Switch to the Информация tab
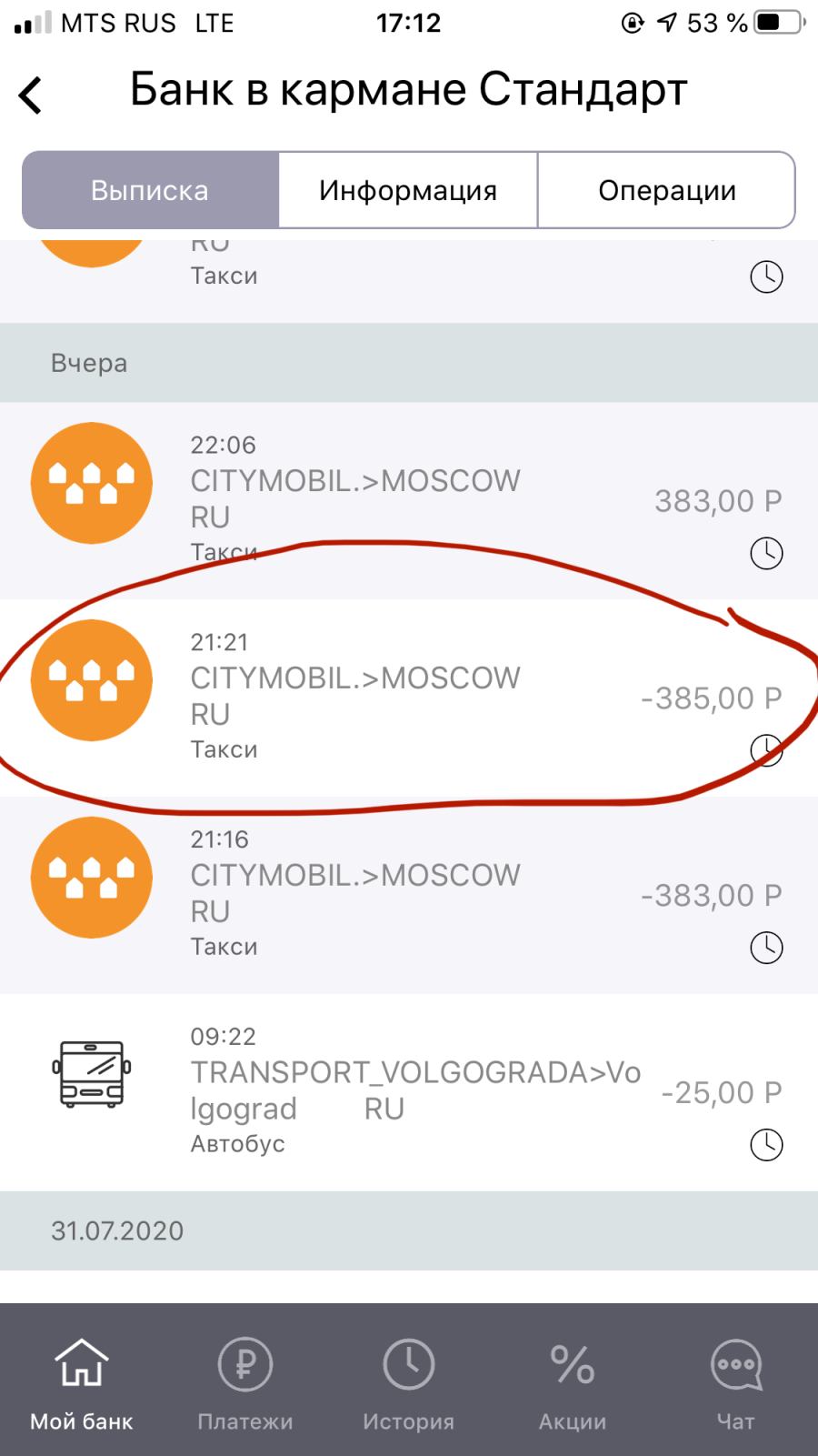Image resolution: width=818 pixels, height=1456 pixels. pos(408,190)
